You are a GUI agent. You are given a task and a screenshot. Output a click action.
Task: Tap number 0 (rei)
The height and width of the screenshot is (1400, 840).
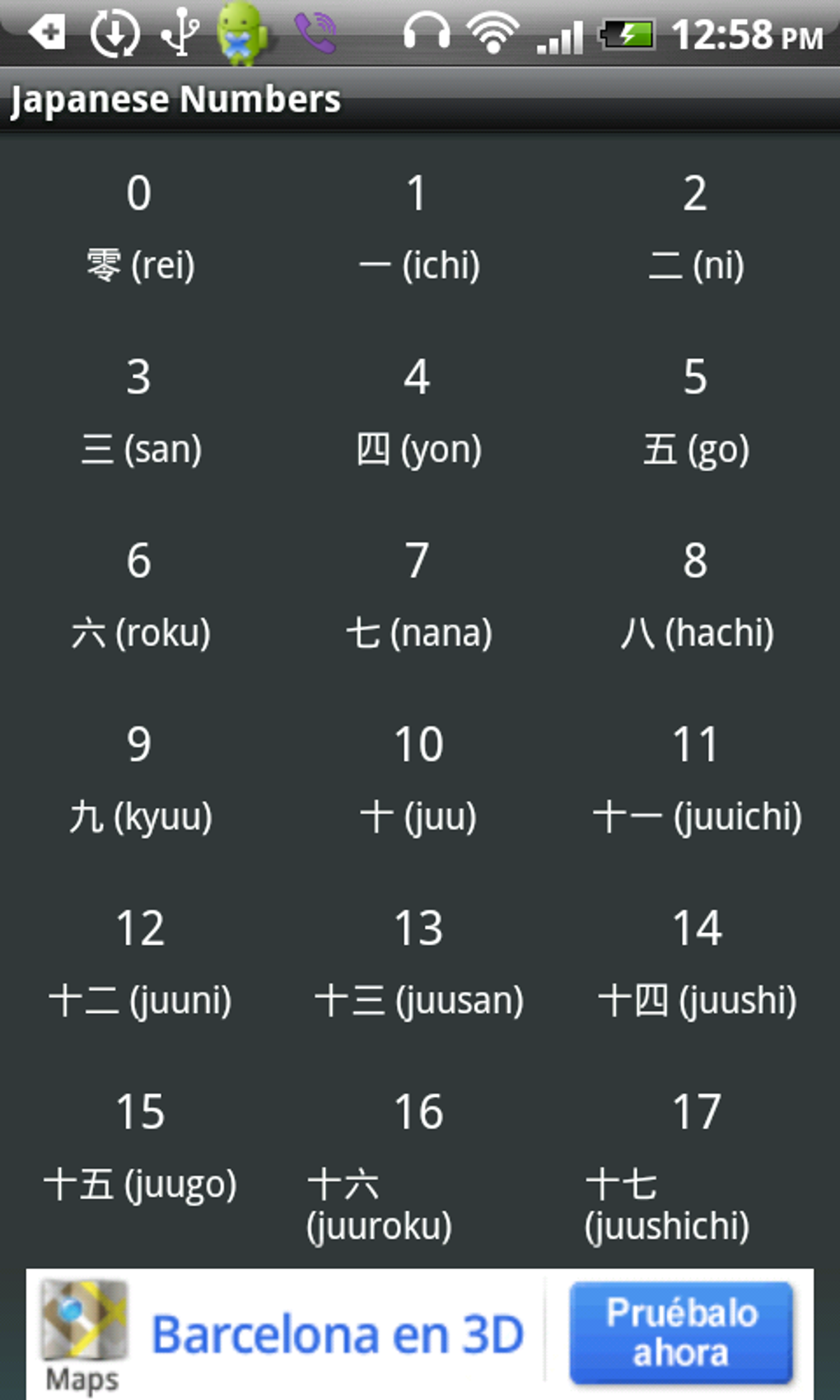tap(140, 228)
